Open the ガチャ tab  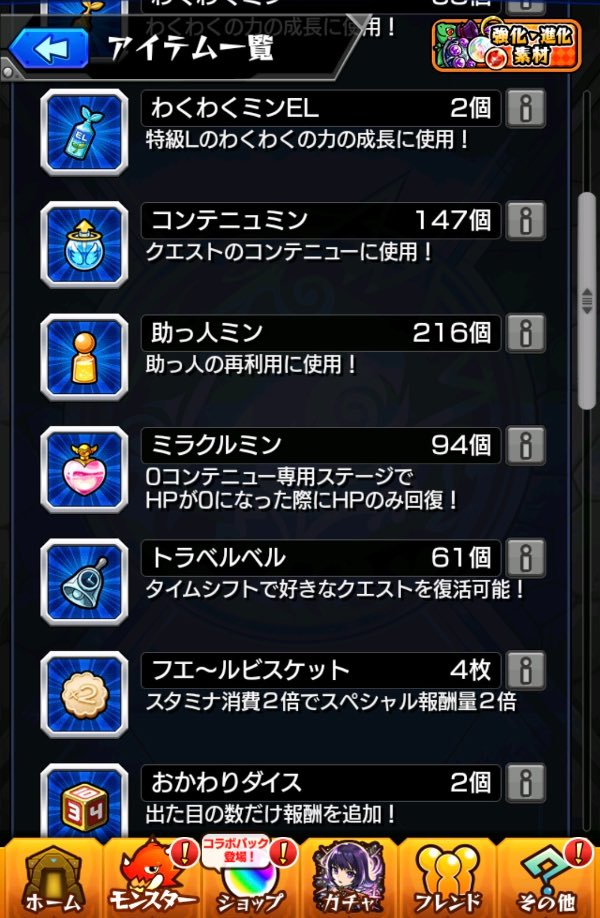[348, 877]
